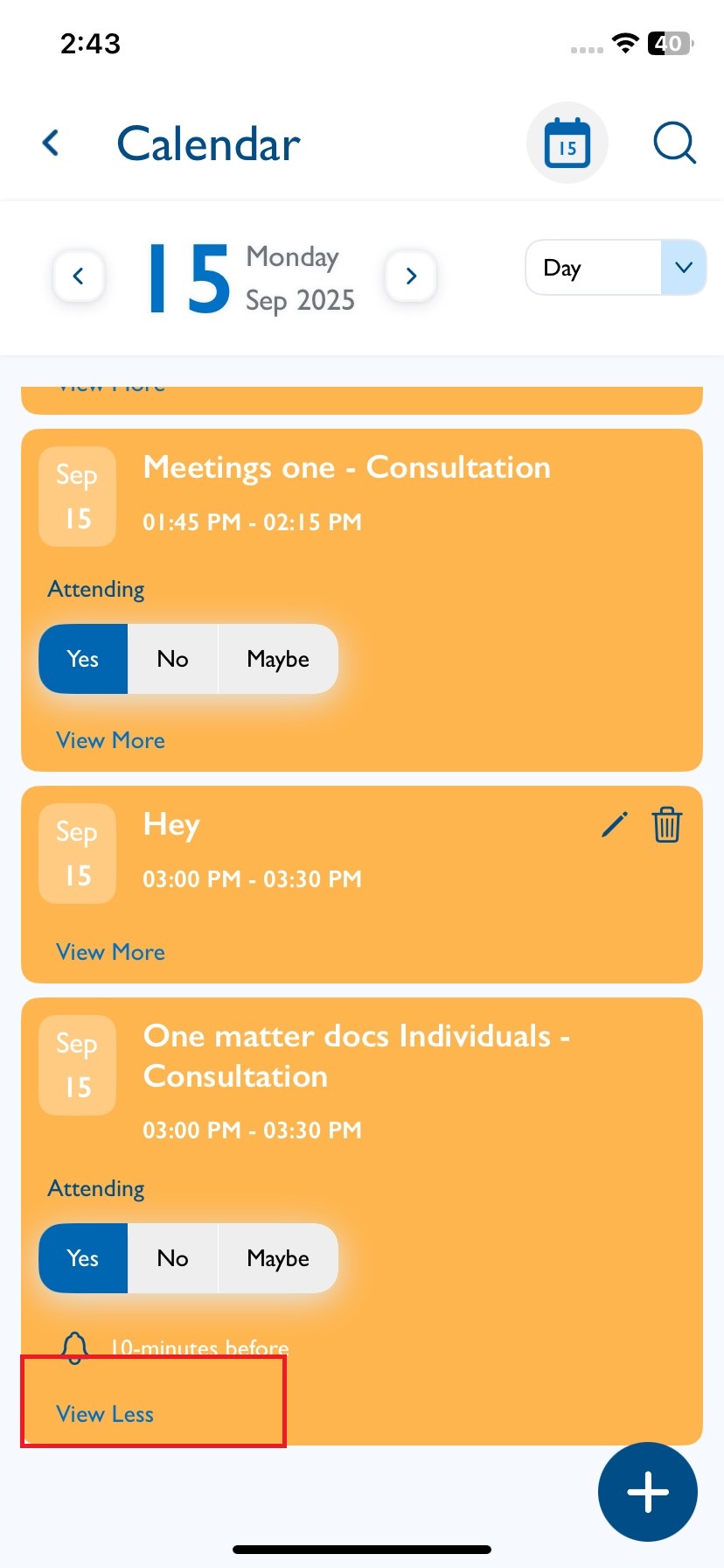This screenshot has width=724, height=1568.
Task: Edit the Hey event
Action: (615, 824)
